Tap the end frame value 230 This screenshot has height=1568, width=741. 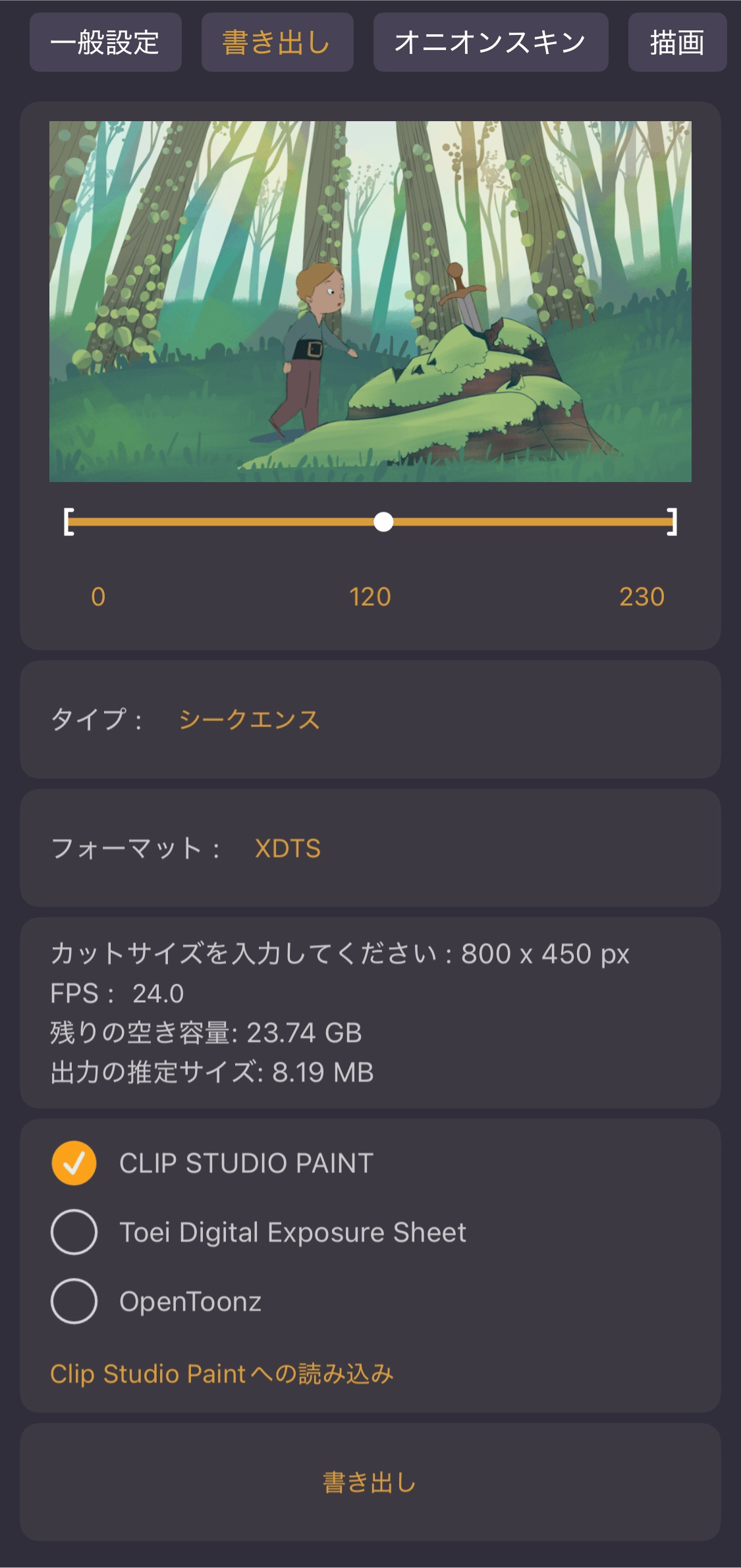(x=642, y=597)
